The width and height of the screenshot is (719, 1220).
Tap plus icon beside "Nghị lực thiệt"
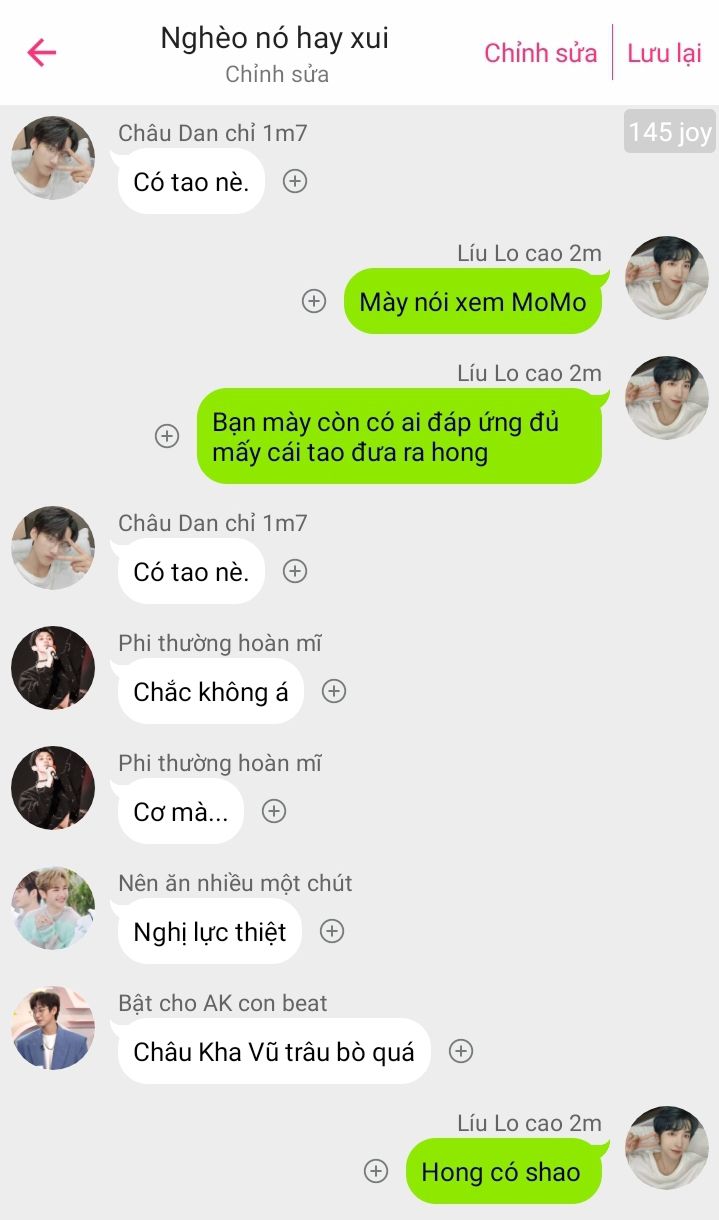pyautogui.click(x=332, y=931)
